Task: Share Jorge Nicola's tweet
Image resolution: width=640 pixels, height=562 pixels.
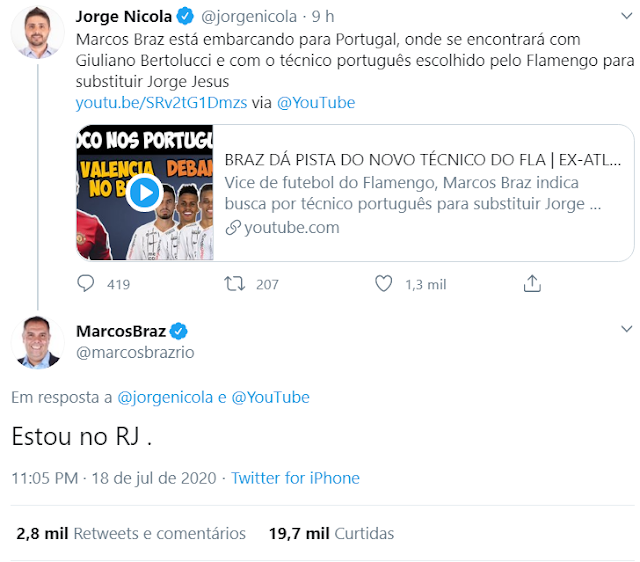Action: tap(532, 284)
